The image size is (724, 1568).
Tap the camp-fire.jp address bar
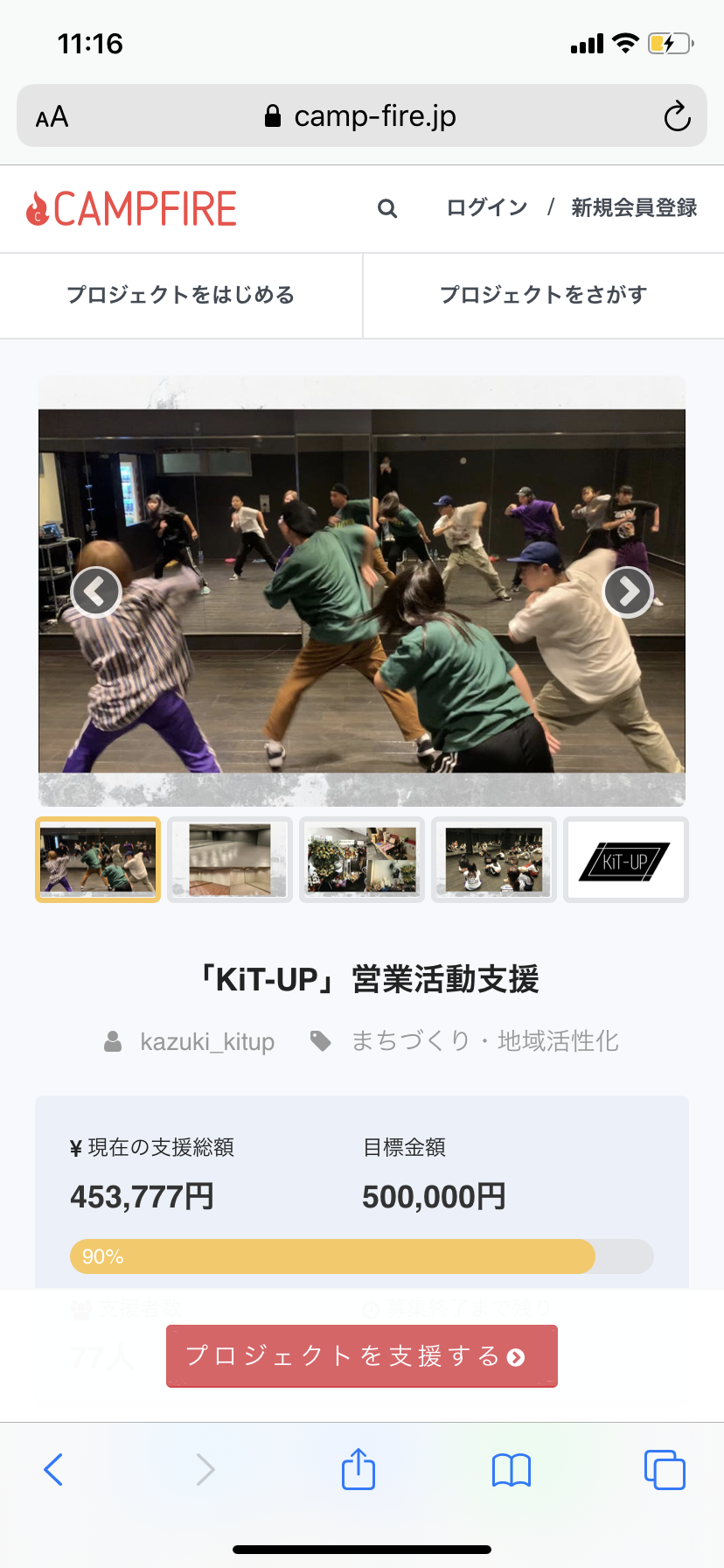(360, 115)
